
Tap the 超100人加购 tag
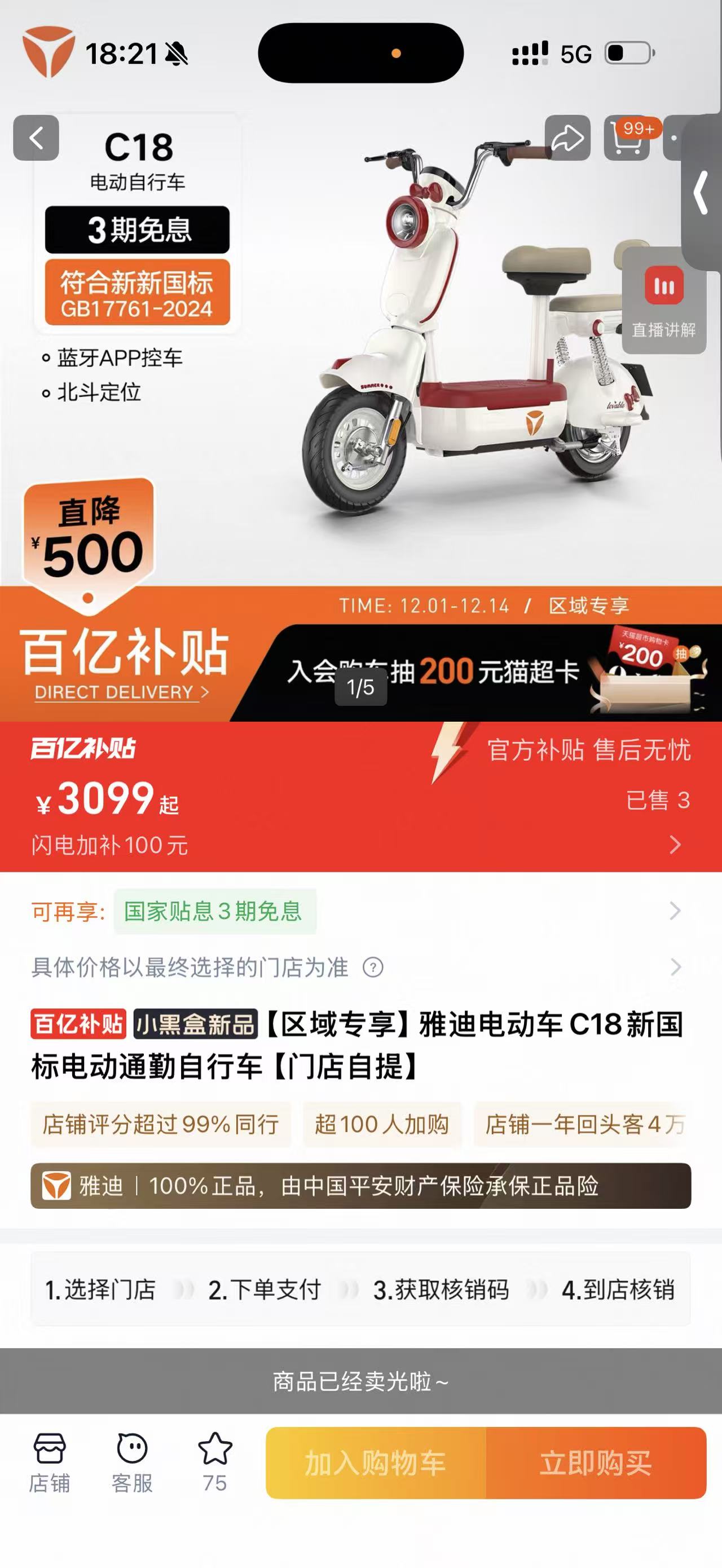(x=382, y=1124)
